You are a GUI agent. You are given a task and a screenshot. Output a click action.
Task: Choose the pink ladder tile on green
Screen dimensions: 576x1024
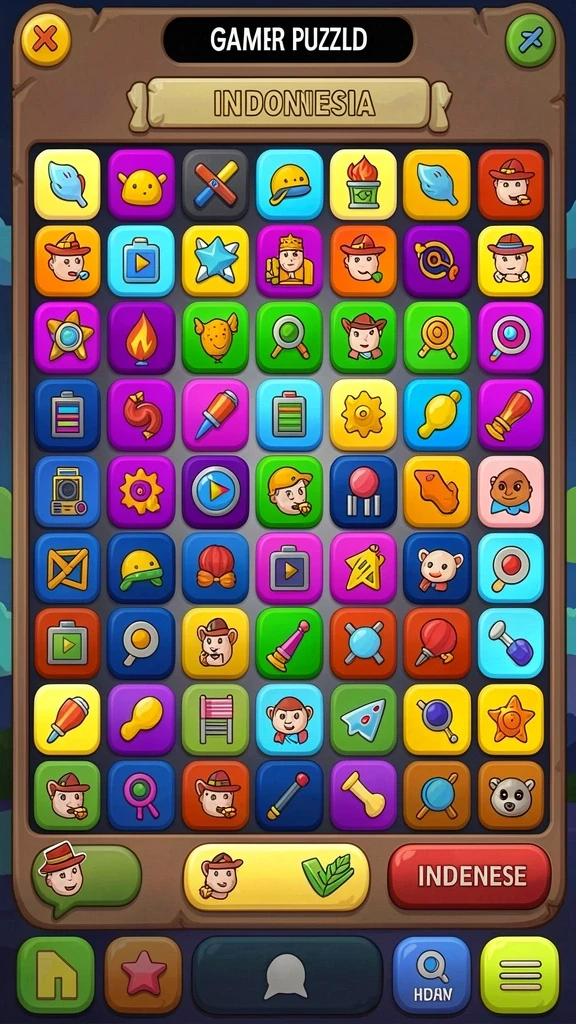click(x=216, y=719)
